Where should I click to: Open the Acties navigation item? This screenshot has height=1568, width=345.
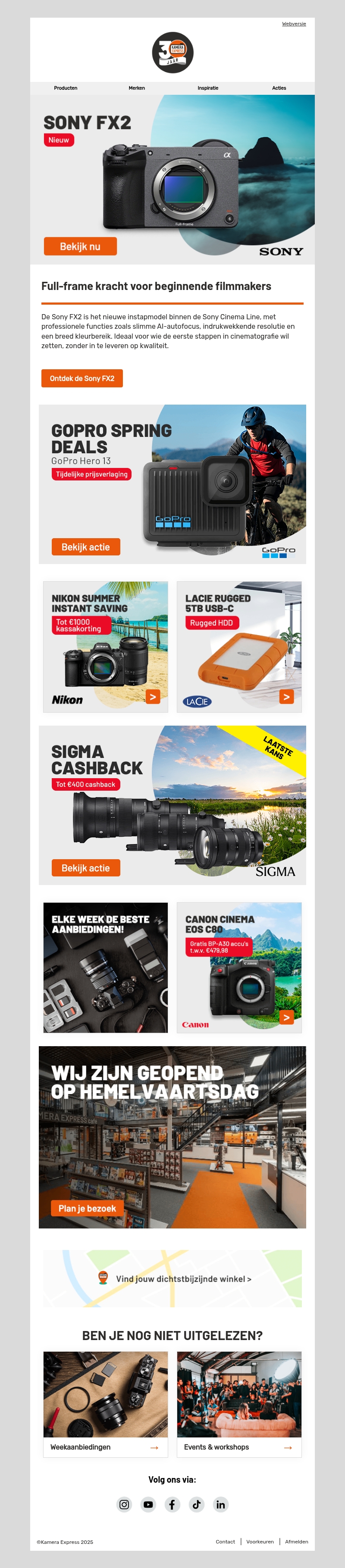279,88
